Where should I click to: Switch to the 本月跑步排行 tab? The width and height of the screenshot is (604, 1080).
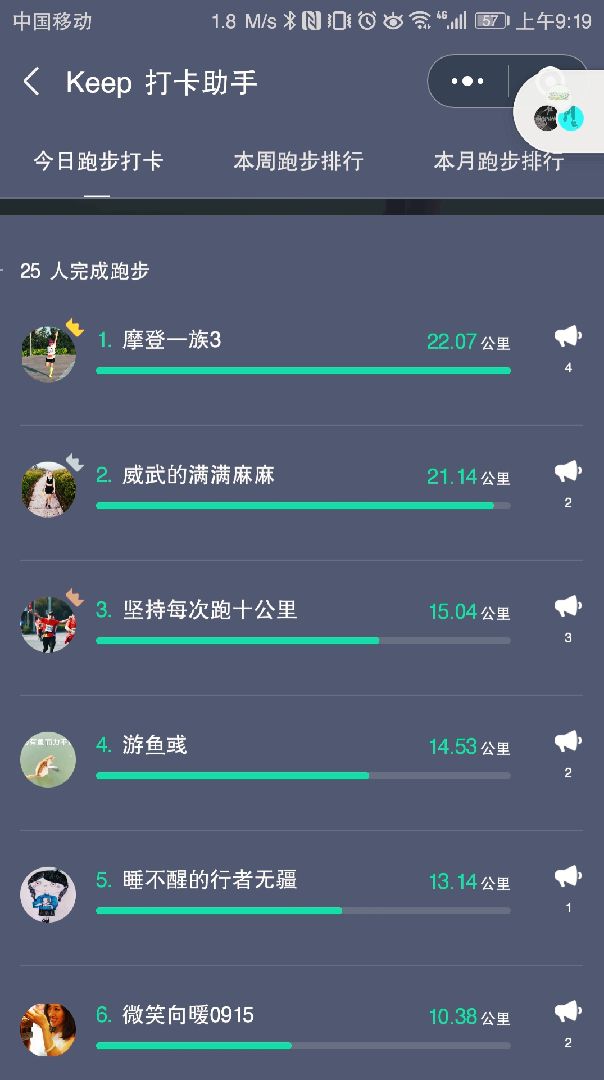point(499,161)
